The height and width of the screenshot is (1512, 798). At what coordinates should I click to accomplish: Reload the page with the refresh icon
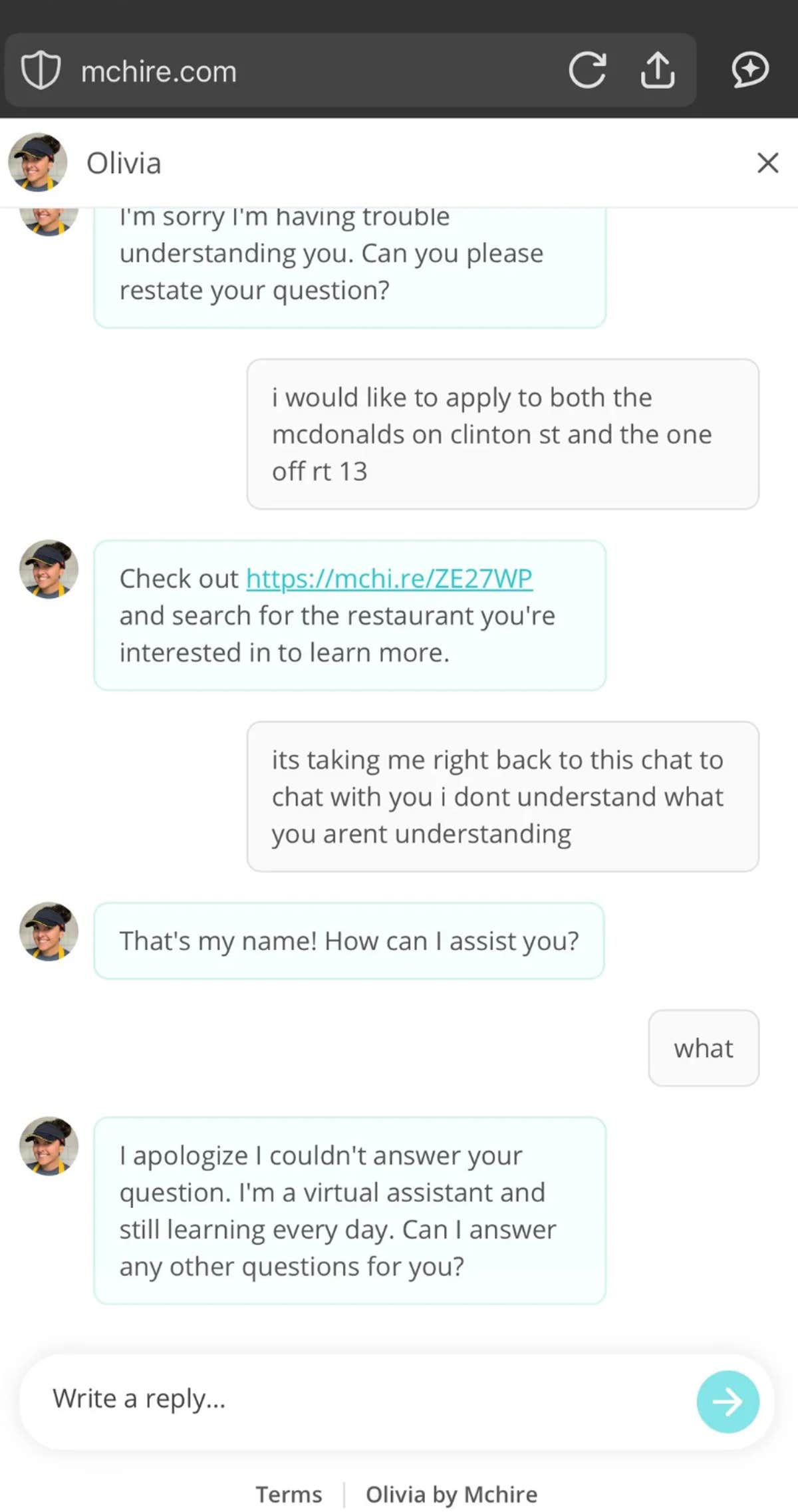588,71
